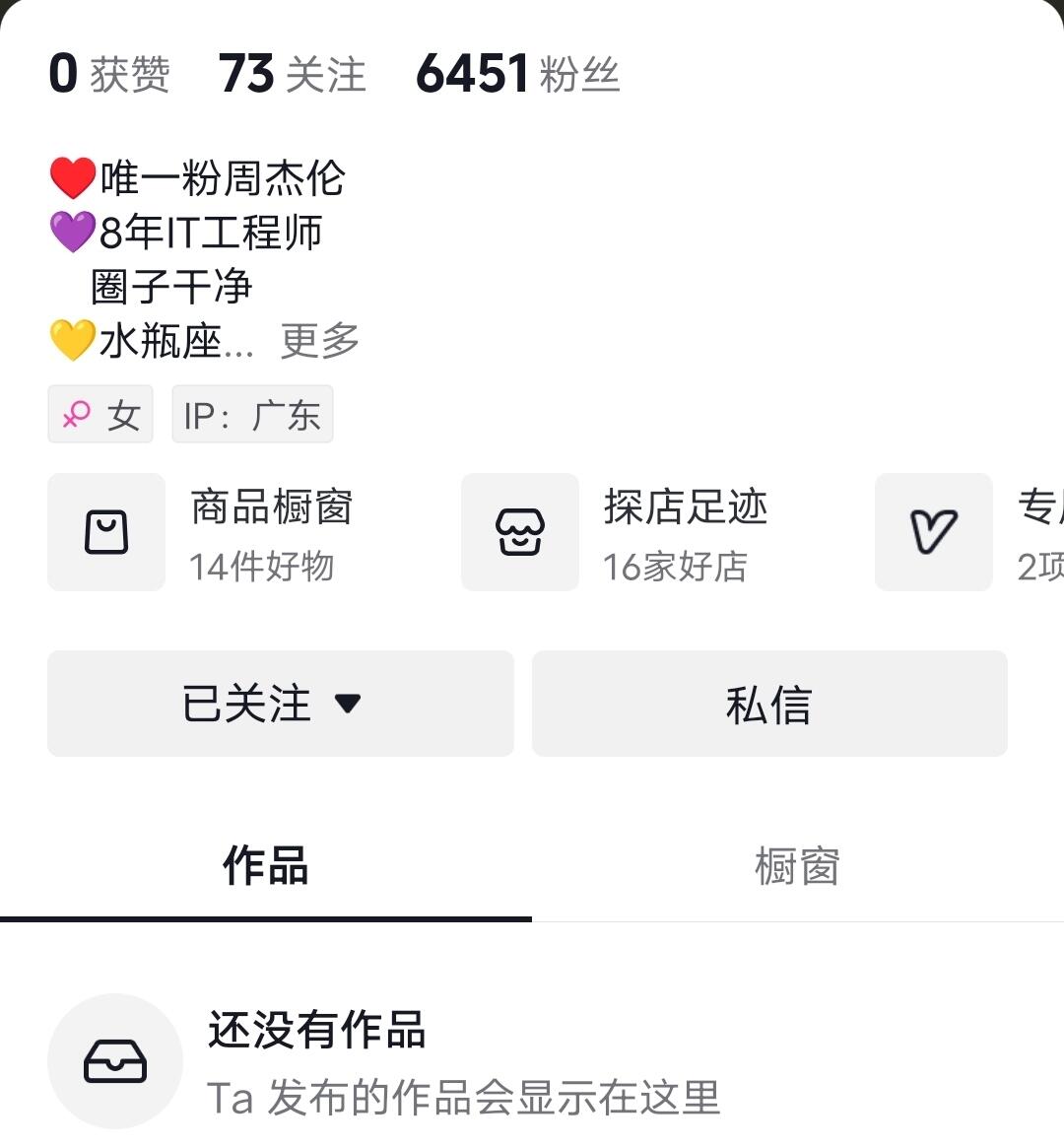
Task: View the 73 关注 following list
Action: point(292,75)
